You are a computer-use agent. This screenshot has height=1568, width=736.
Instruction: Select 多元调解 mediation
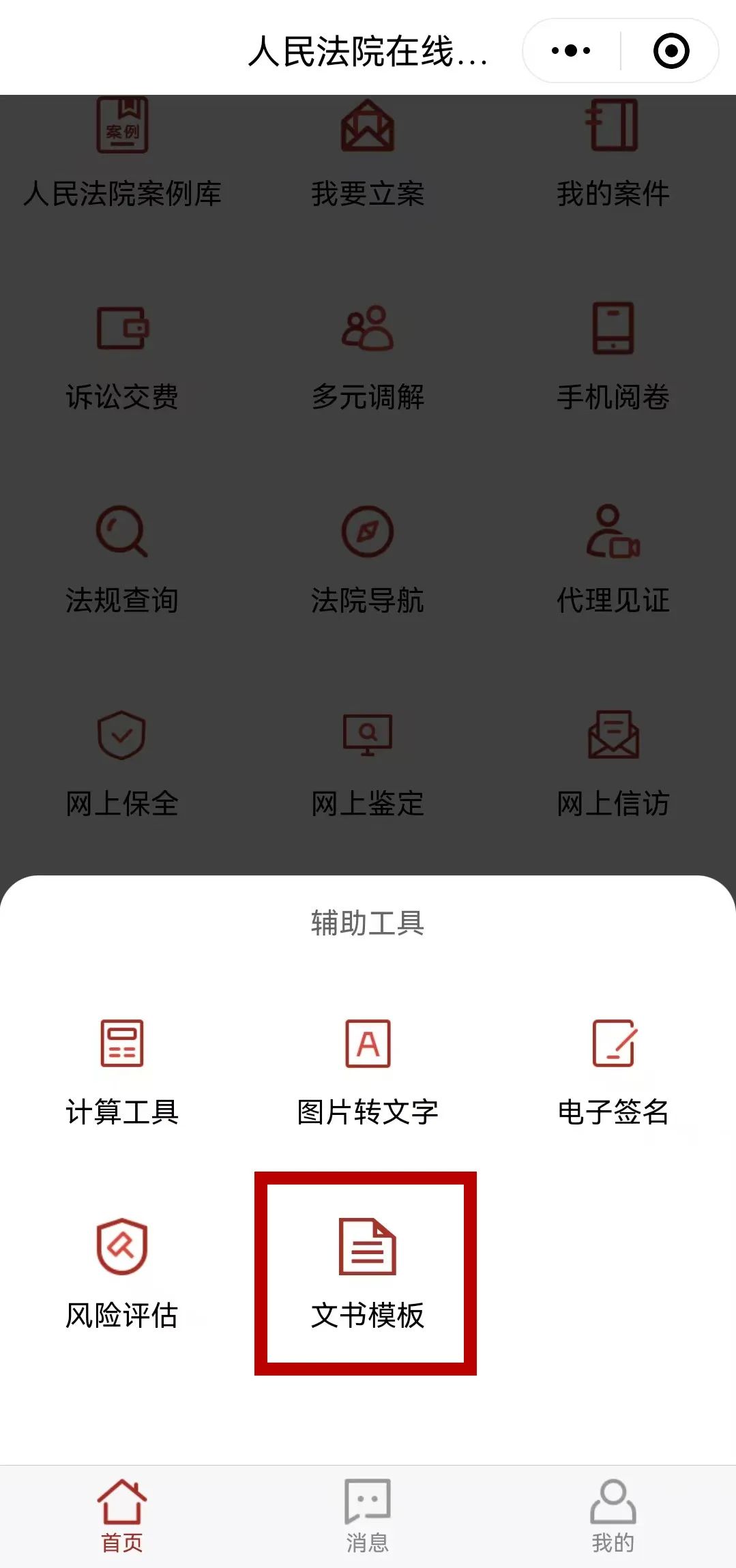click(368, 357)
